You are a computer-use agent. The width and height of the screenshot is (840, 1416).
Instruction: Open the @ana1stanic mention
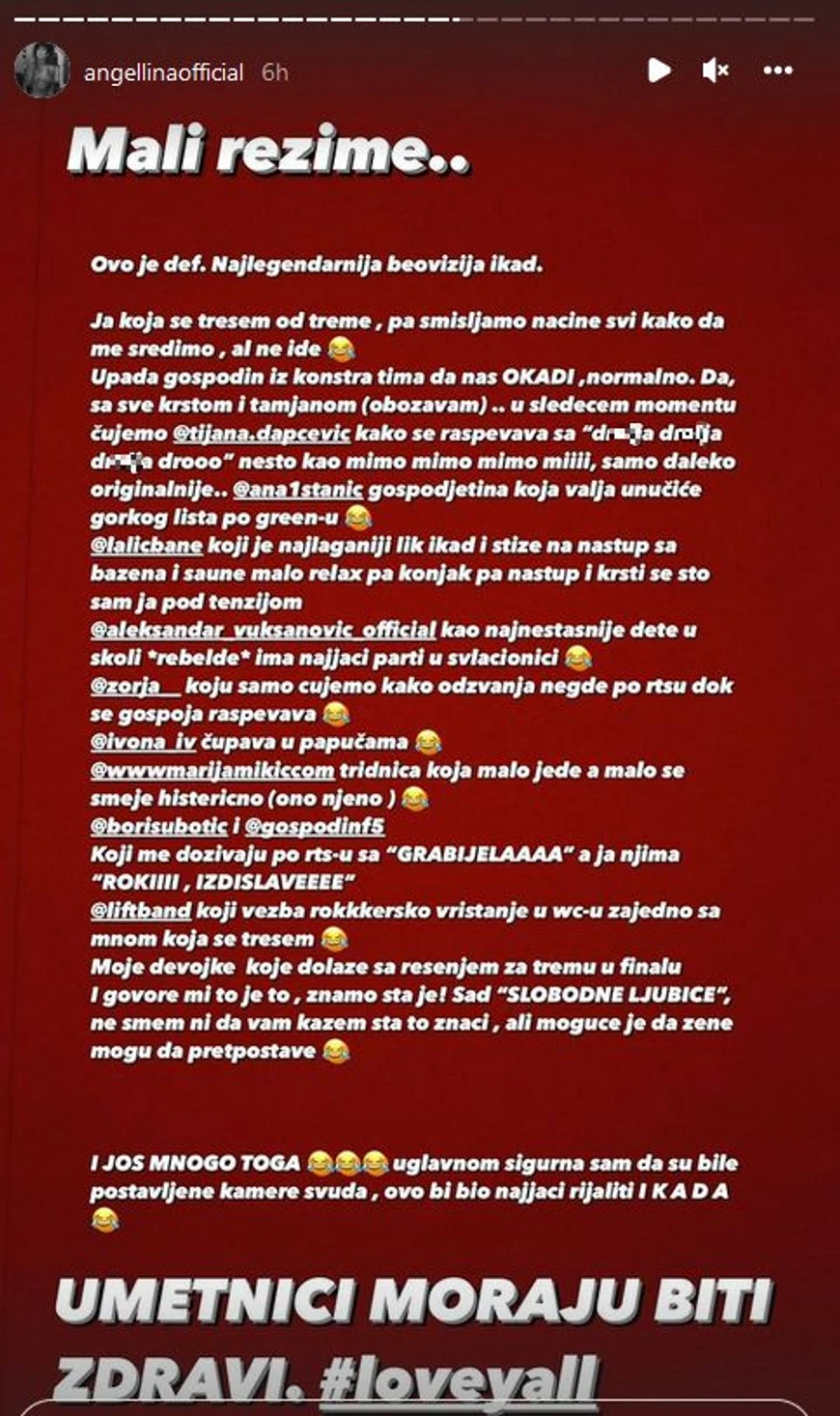pos(298,490)
